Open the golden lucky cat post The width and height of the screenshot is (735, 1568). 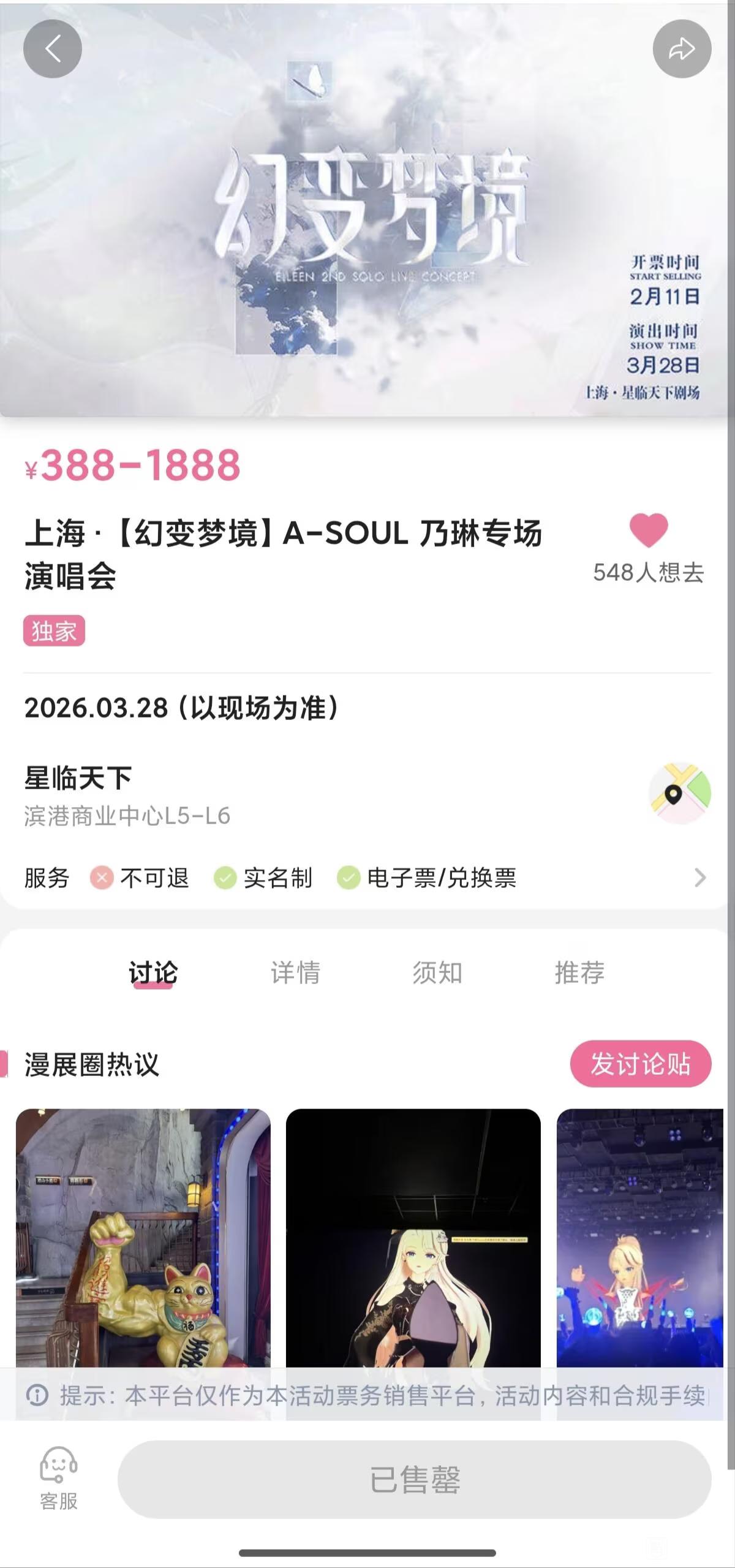143,1238
